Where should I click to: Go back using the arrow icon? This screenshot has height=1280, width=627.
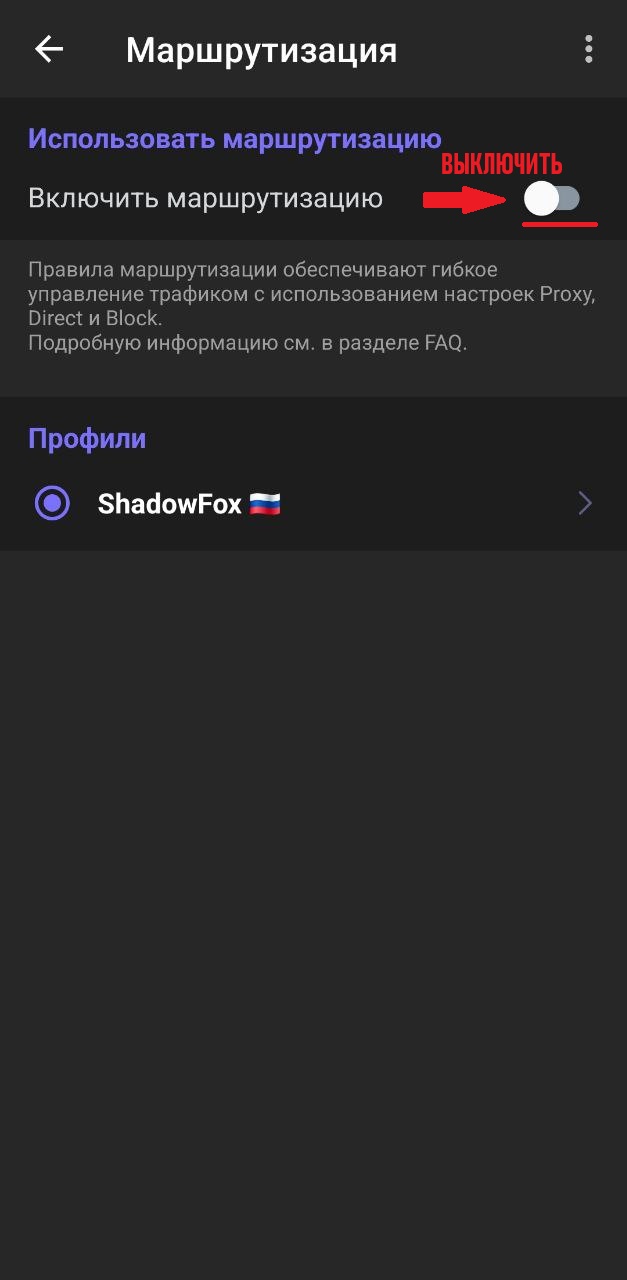click(48, 49)
